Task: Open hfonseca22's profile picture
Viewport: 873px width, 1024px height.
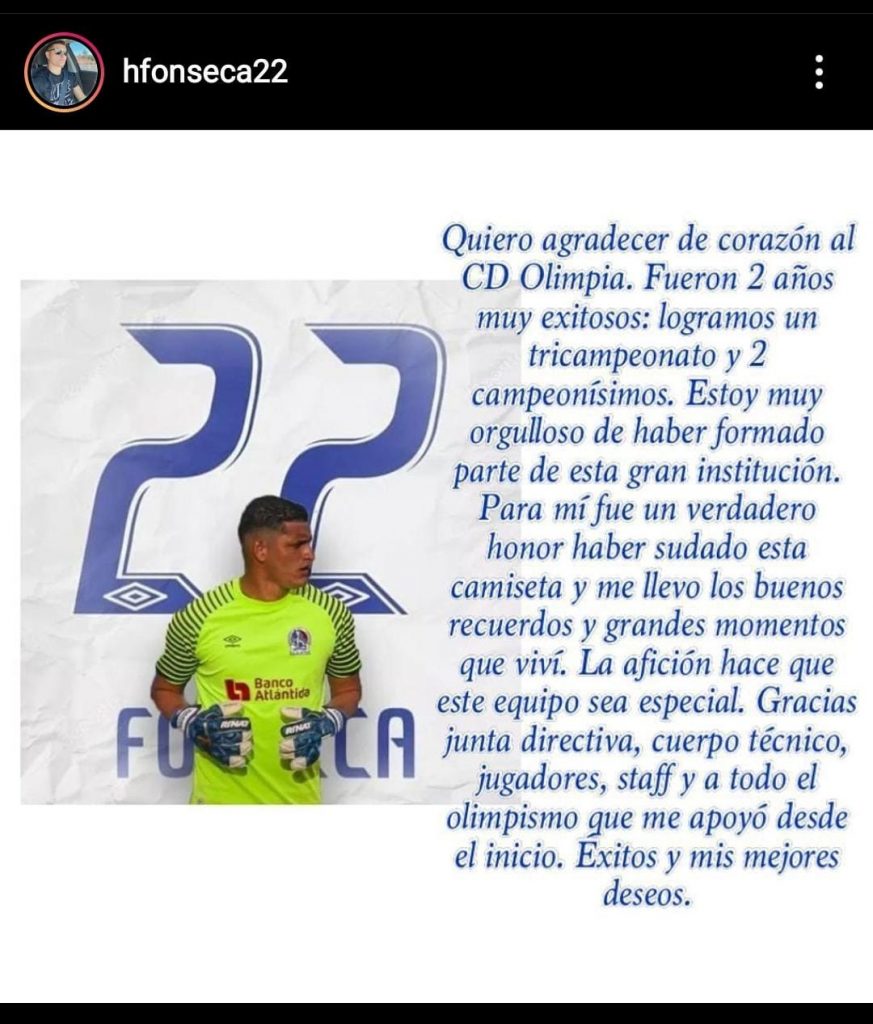Action: pyautogui.click(x=64, y=72)
